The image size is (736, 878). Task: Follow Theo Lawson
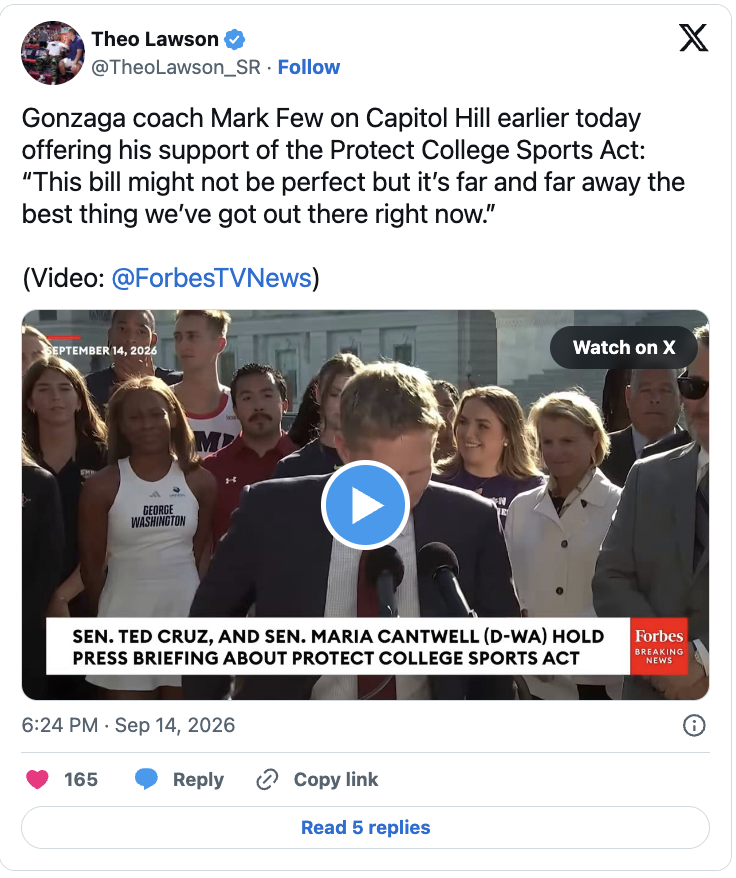click(x=309, y=67)
